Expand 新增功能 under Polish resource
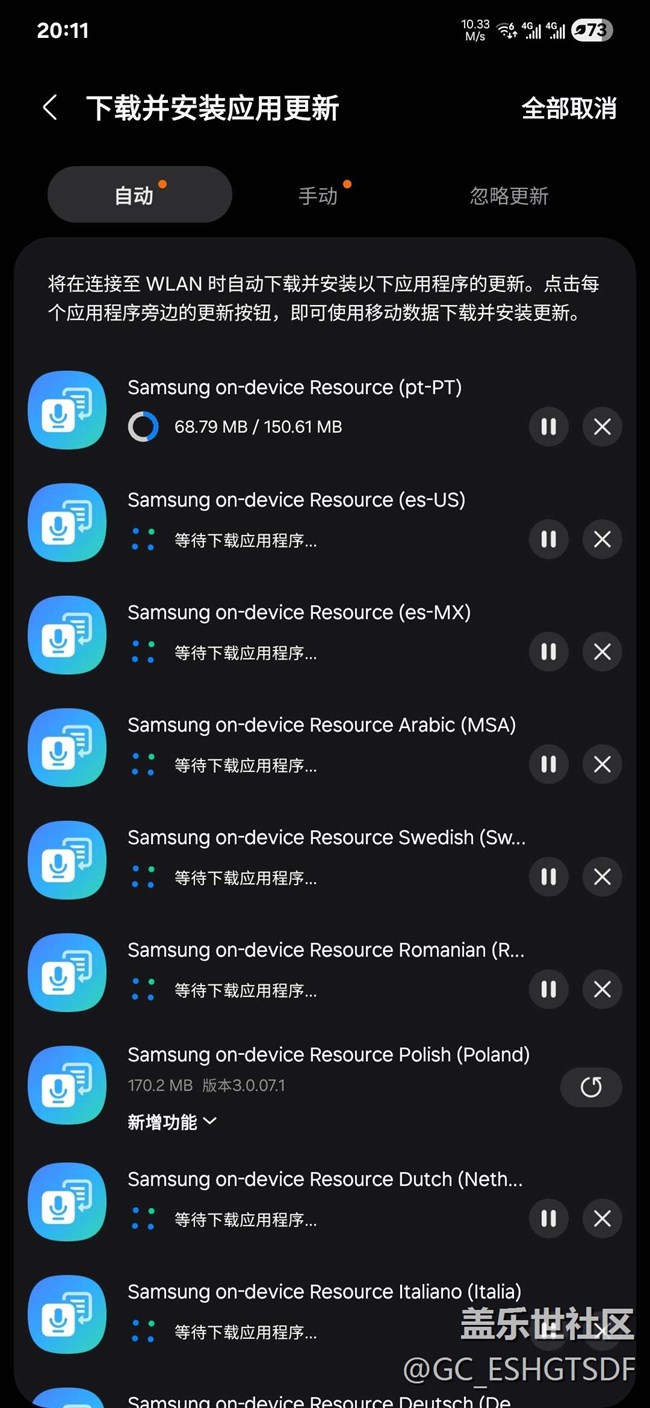 [172, 1122]
